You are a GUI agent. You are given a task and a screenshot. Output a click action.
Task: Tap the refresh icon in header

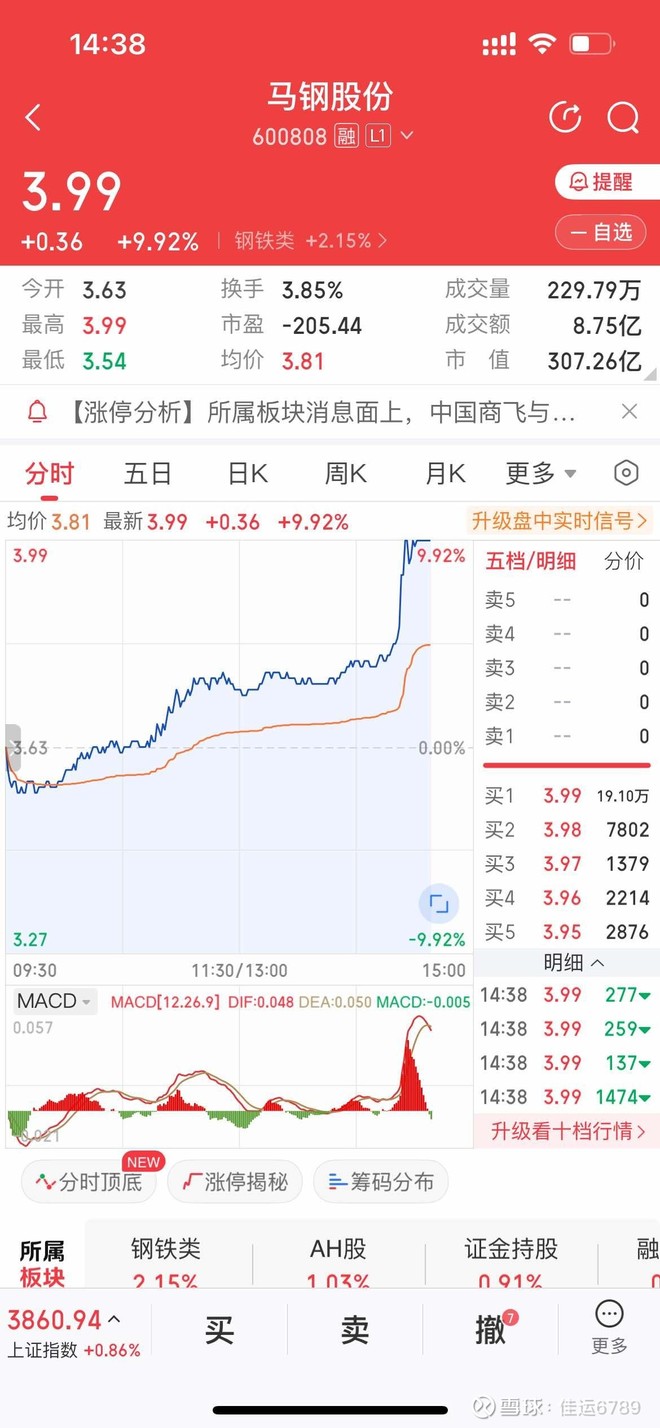565,118
